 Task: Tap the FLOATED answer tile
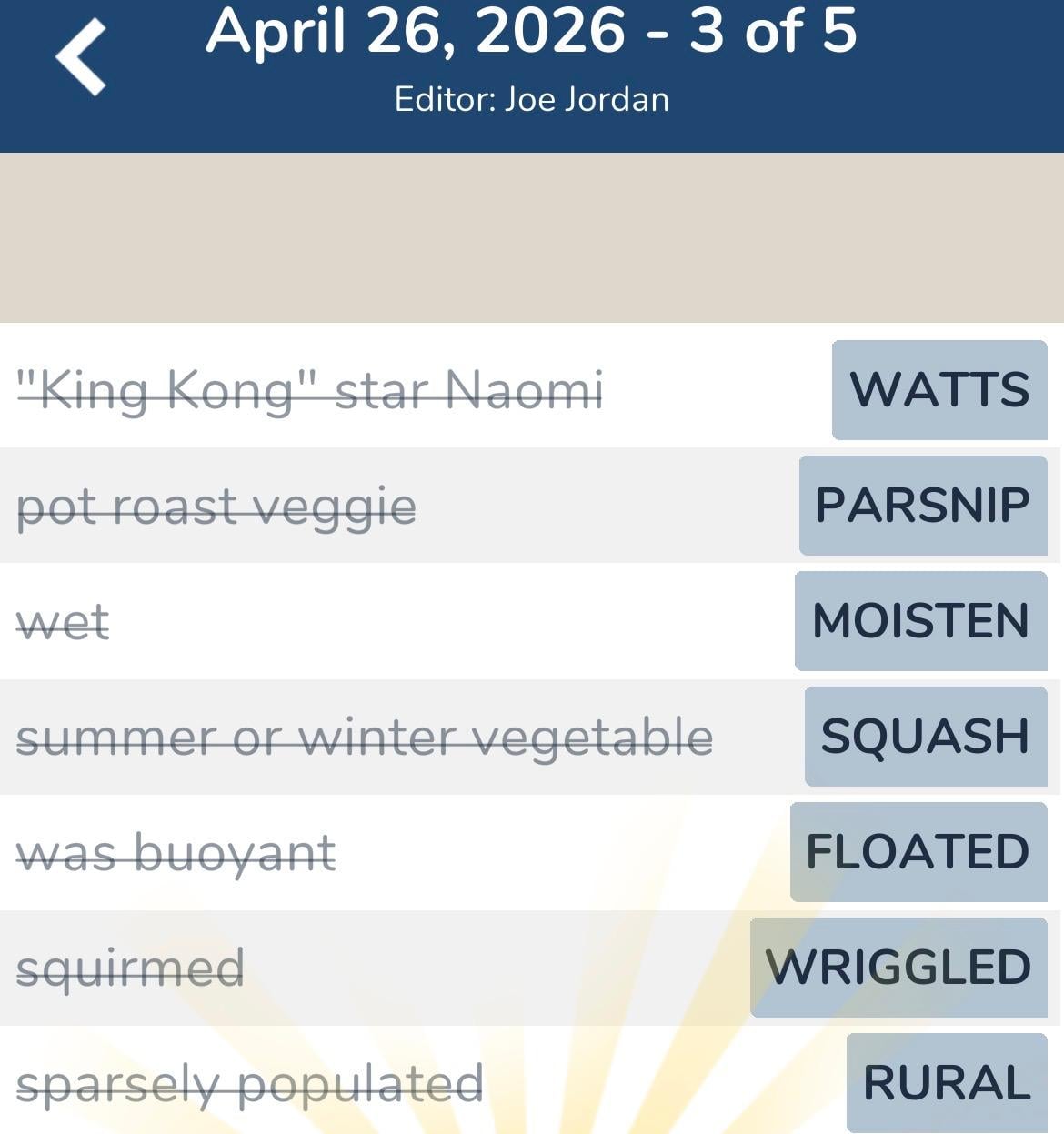click(x=917, y=852)
